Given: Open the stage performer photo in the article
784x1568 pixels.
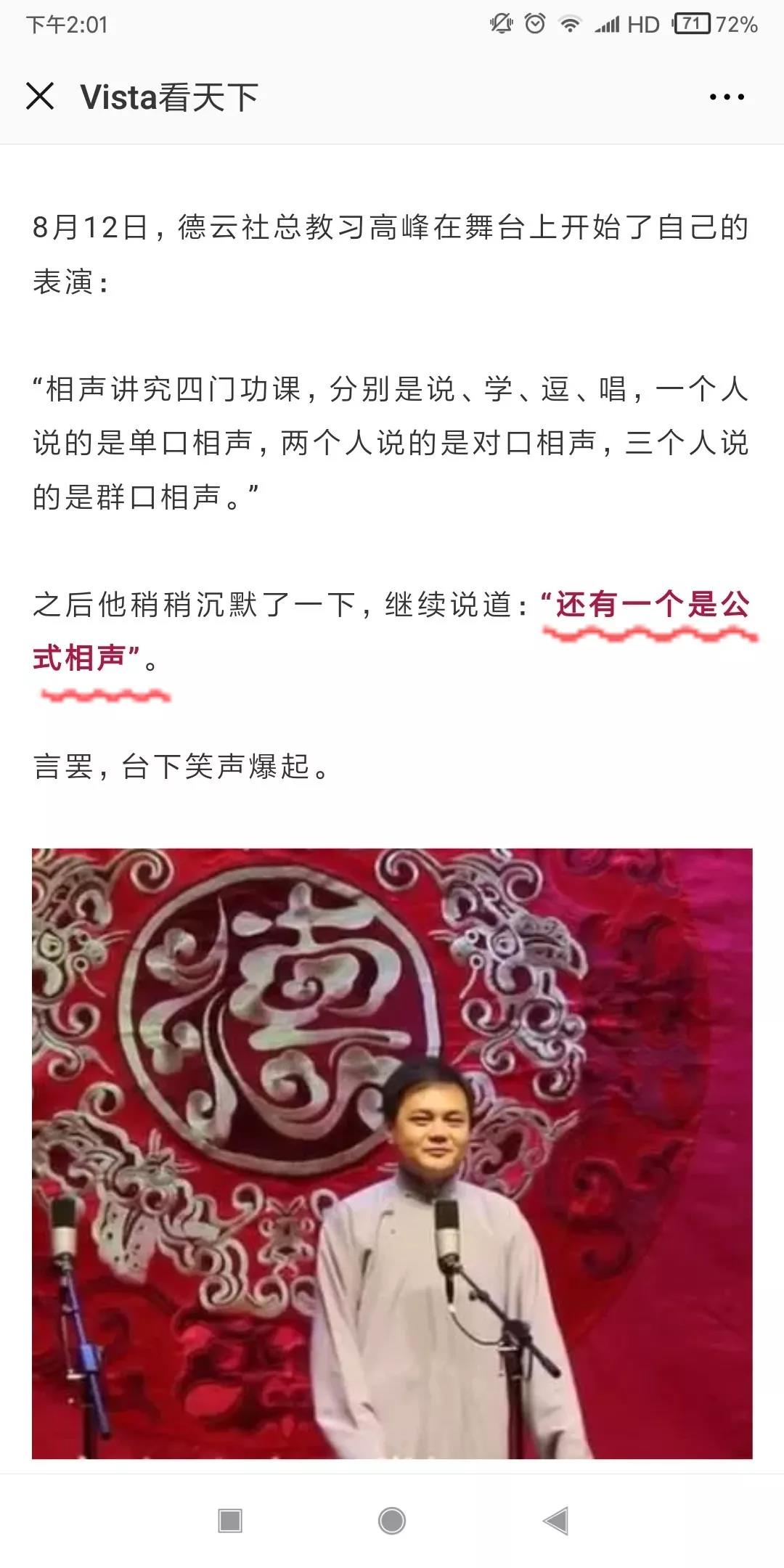Looking at the screenshot, I should pyautogui.click(x=392, y=1153).
